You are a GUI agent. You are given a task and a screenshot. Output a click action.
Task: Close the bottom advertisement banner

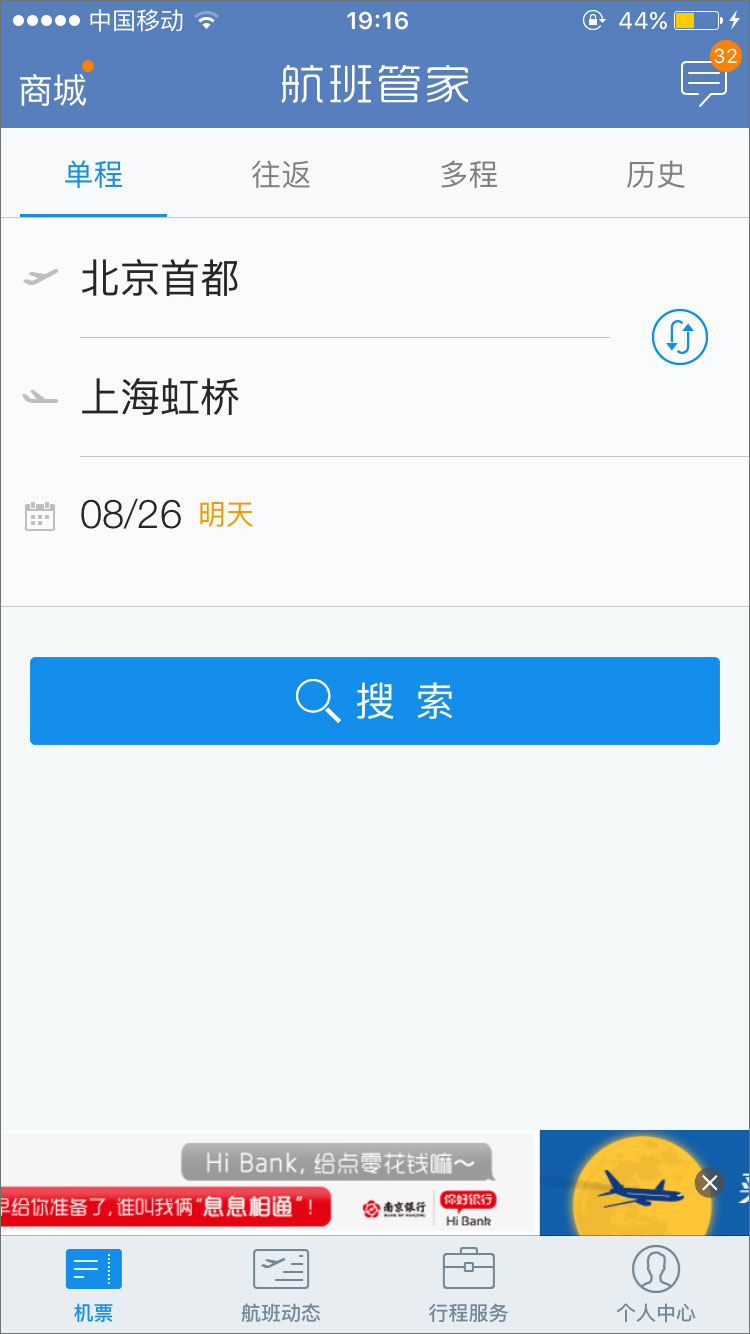point(710,1183)
